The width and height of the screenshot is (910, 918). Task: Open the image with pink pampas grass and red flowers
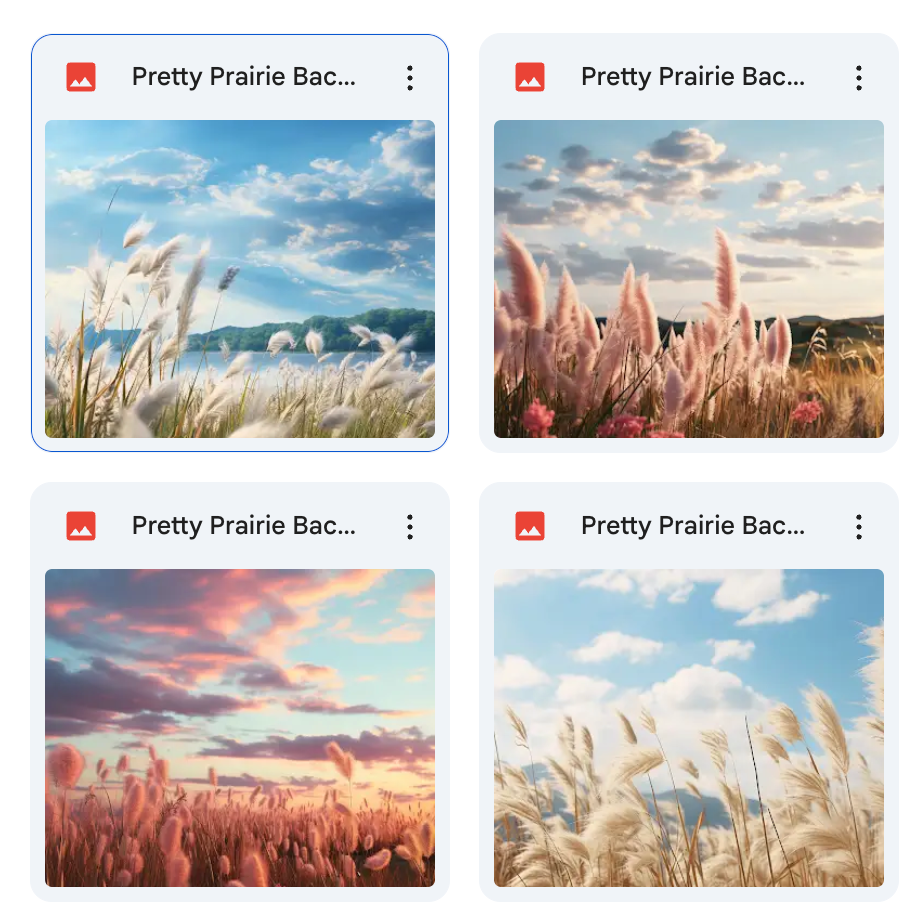tap(689, 279)
